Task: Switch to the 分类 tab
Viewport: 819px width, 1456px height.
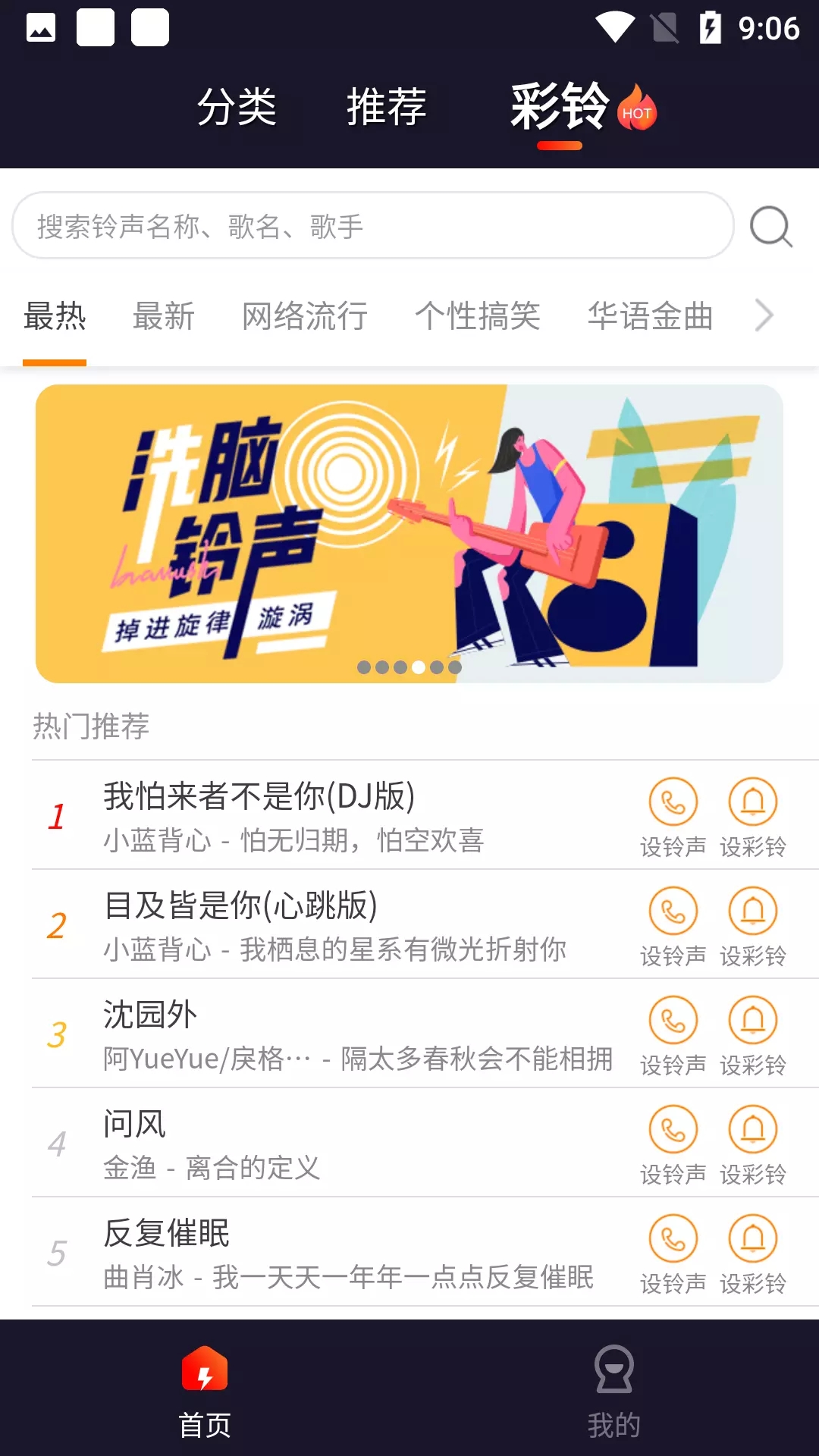Action: click(x=237, y=107)
